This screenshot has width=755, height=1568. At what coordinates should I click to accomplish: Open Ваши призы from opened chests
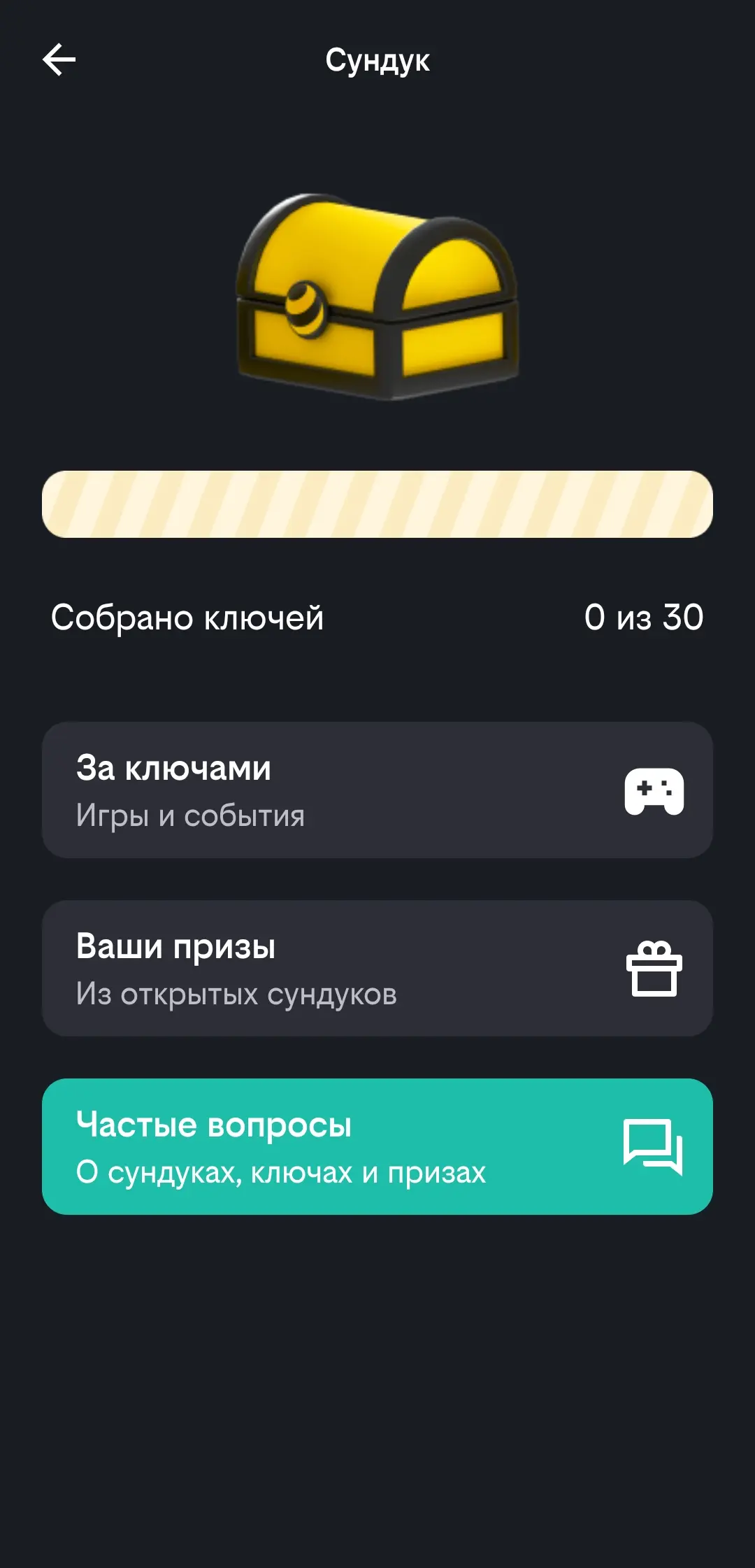tap(377, 969)
